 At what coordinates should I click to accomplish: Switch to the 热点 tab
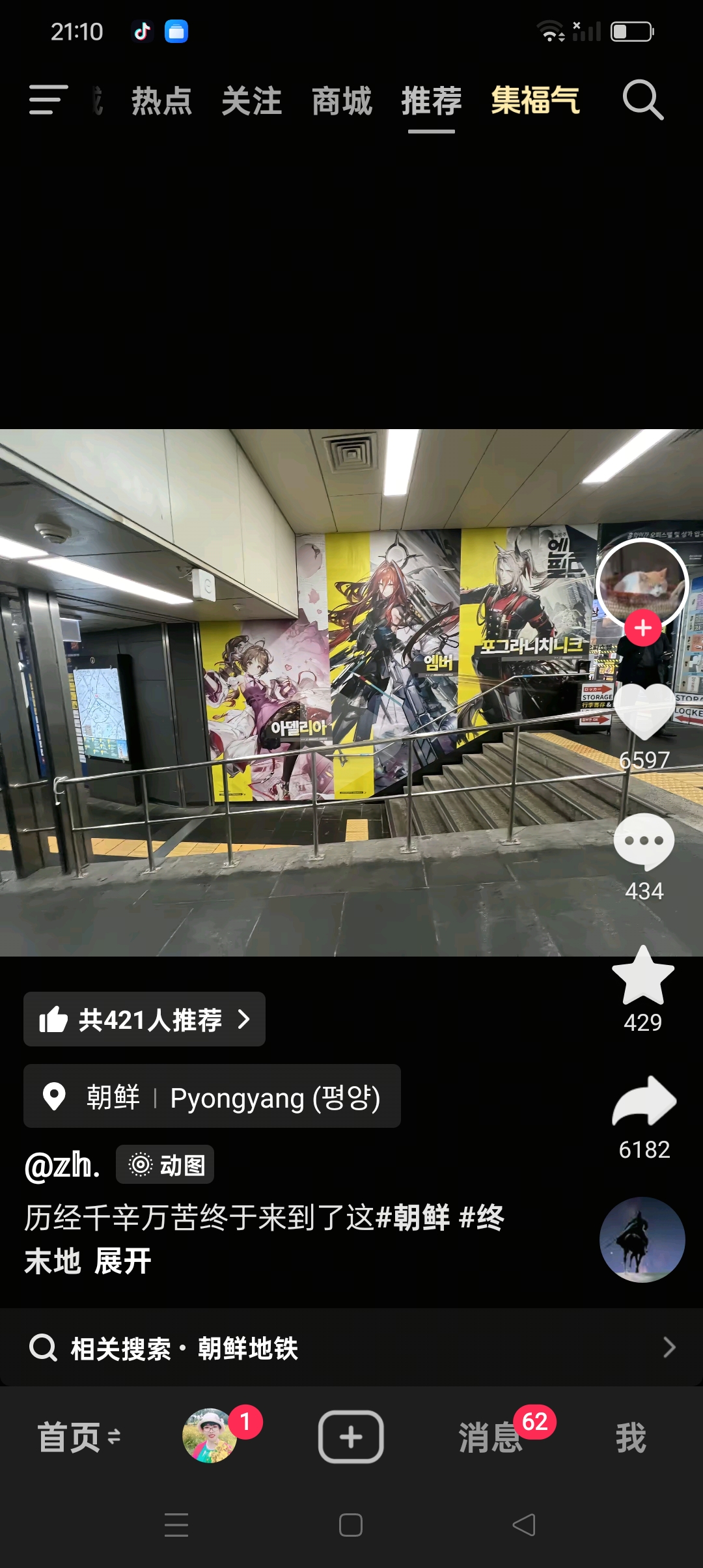tap(161, 102)
